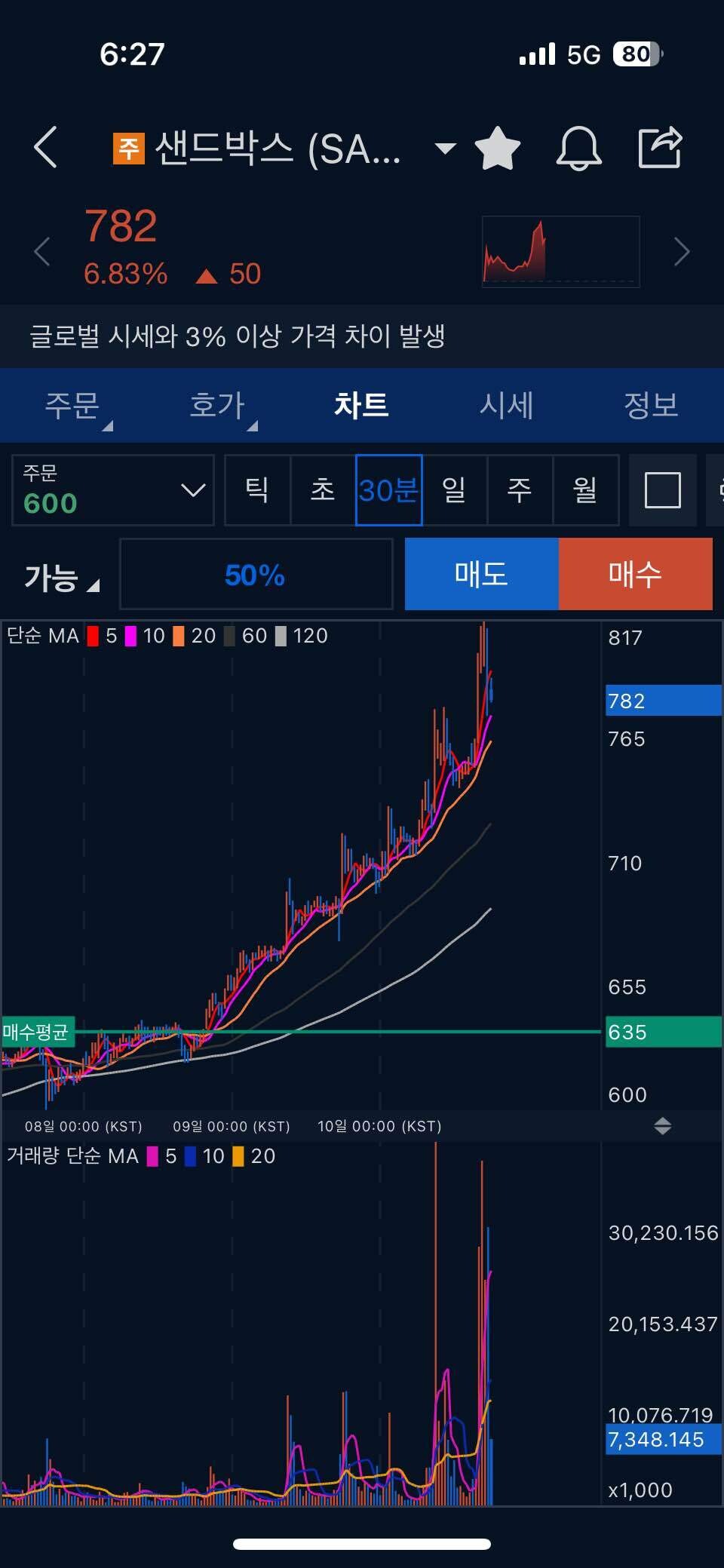Toggle the empty checkbox beside timeframe buttons
Image resolution: width=724 pixels, height=1568 pixels.
pyautogui.click(x=662, y=490)
